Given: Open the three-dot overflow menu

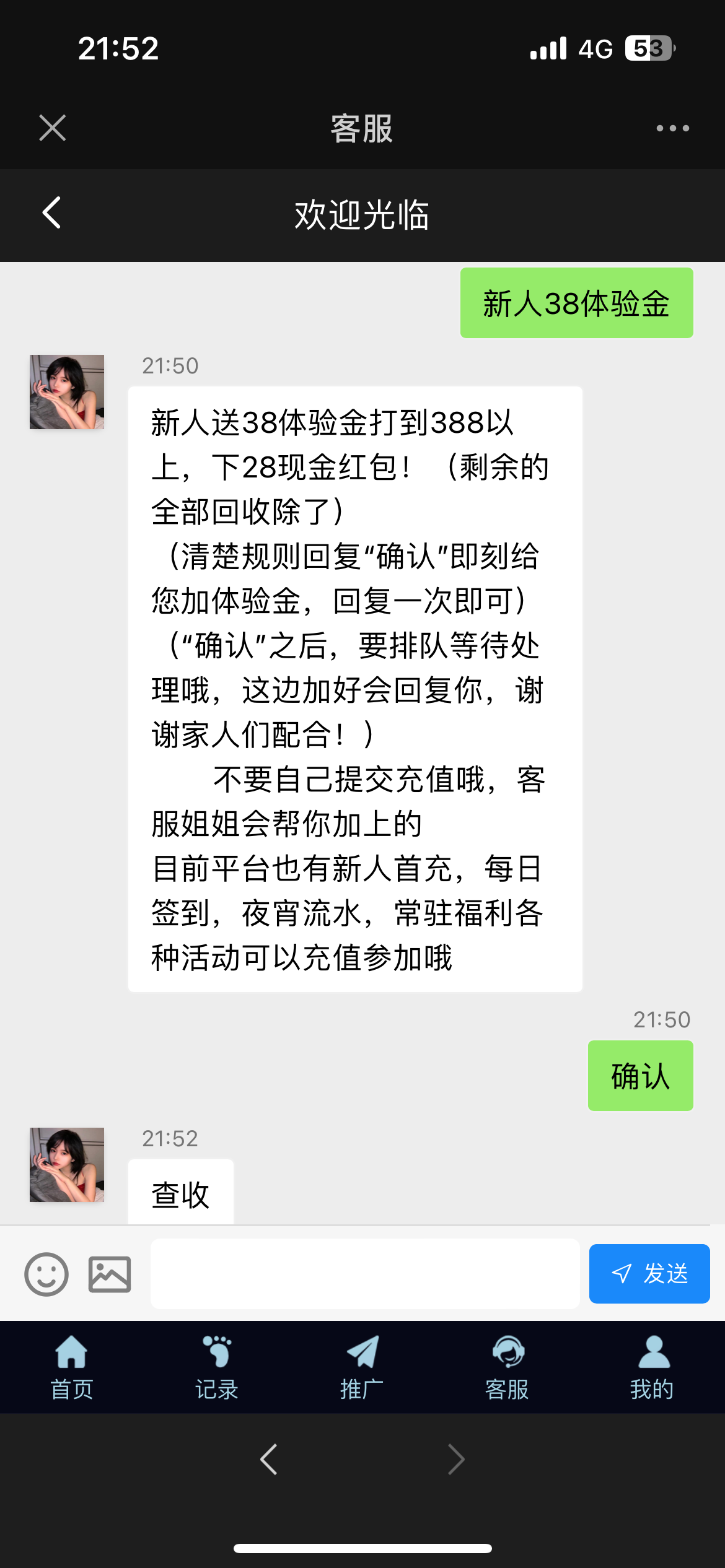Looking at the screenshot, I should tap(672, 128).
